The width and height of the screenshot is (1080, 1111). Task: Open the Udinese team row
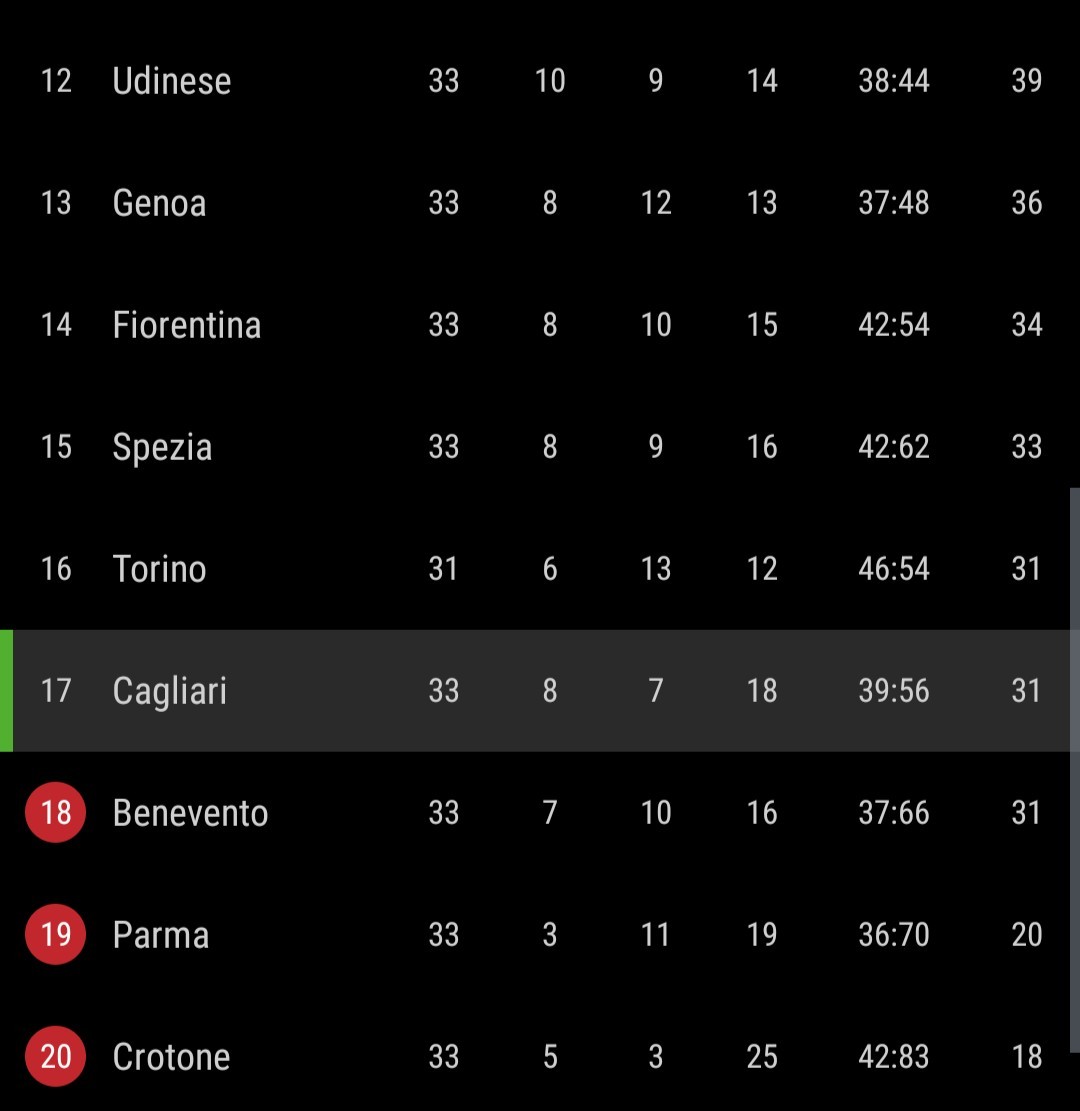(535, 81)
